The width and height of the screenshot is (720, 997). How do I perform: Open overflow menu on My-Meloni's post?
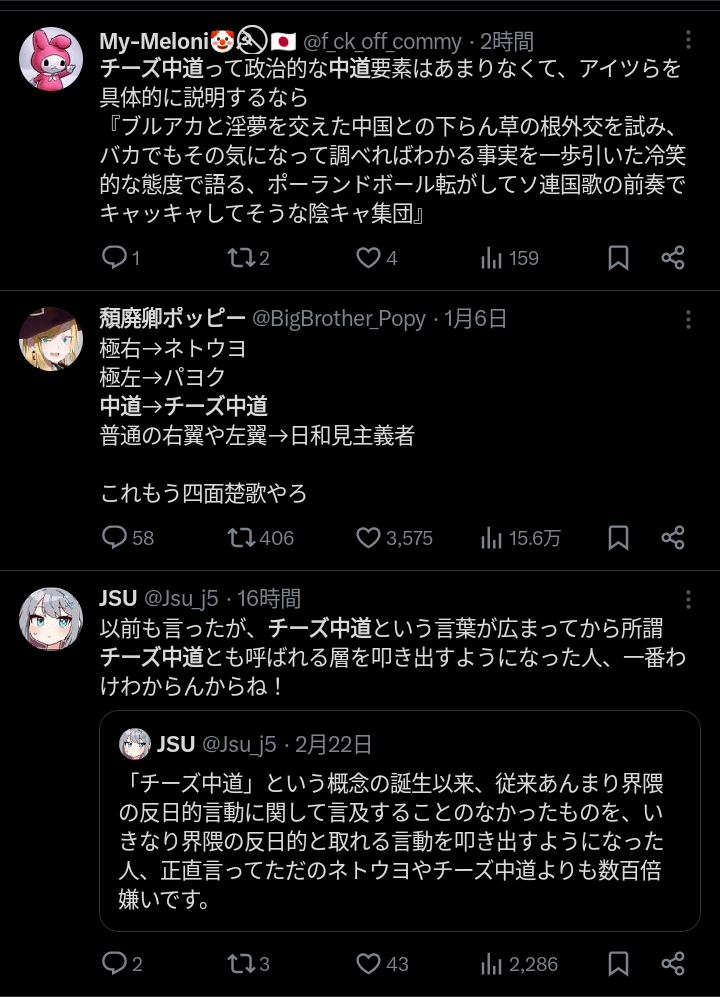tap(688, 40)
